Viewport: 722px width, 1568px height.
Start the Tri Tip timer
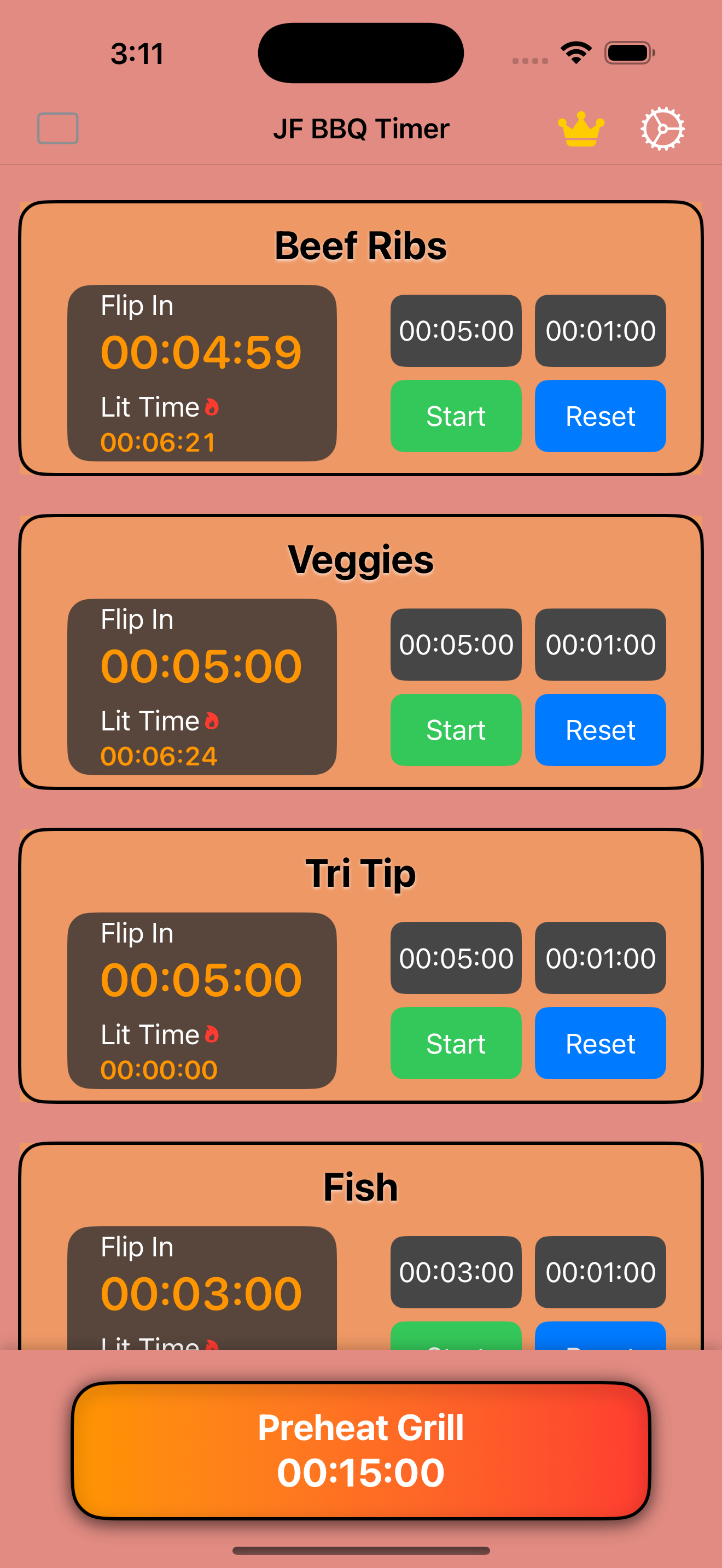pos(456,1043)
